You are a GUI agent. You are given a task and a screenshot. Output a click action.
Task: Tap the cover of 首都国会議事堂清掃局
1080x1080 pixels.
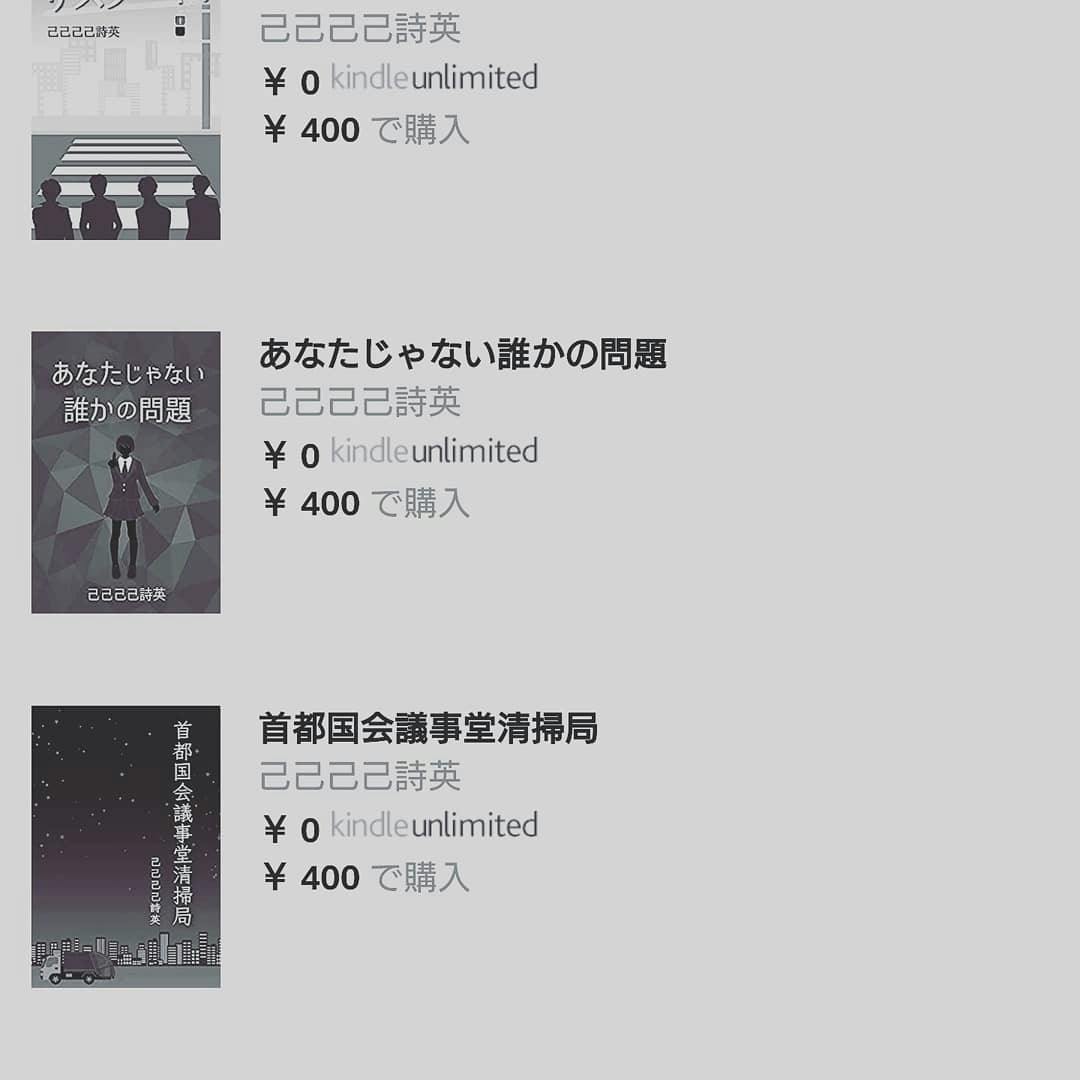point(126,846)
